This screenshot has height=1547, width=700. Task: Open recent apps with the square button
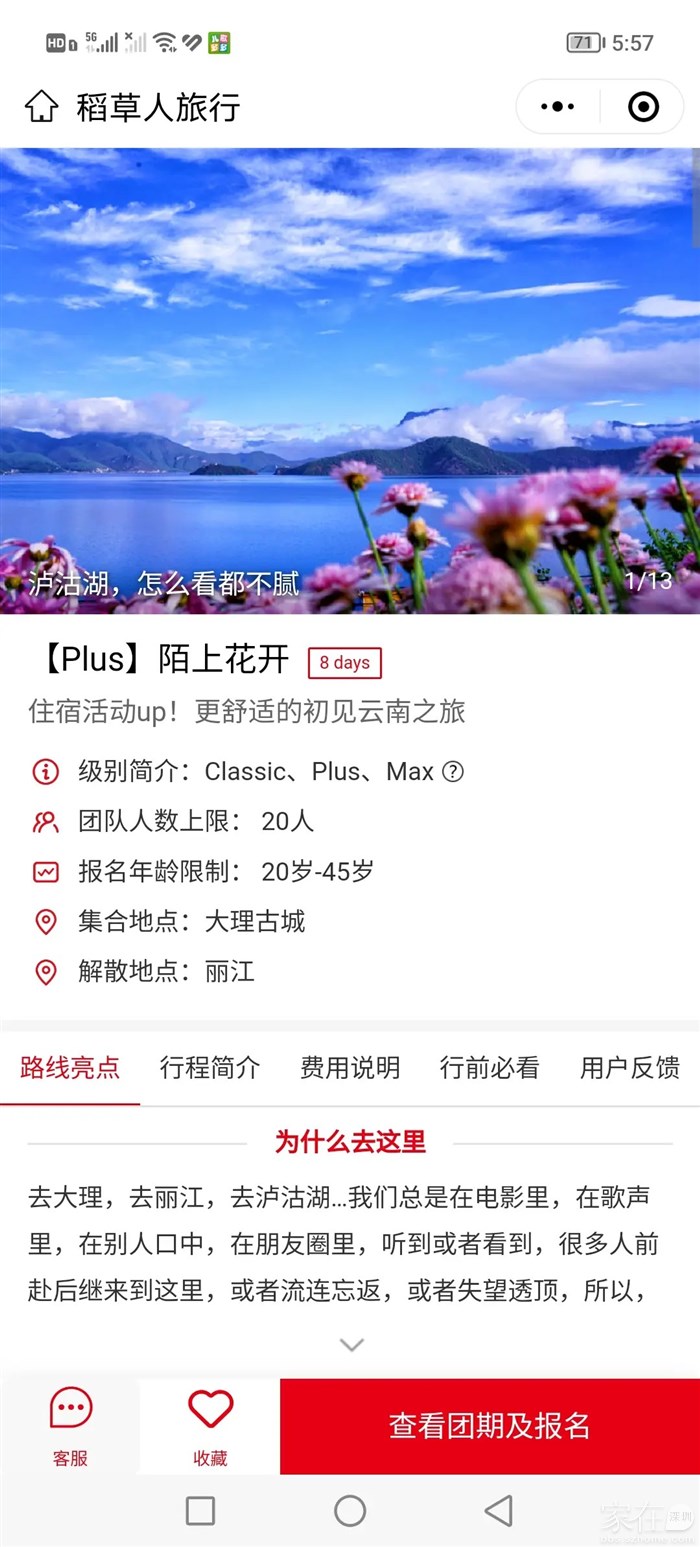tap(200, 1510)
